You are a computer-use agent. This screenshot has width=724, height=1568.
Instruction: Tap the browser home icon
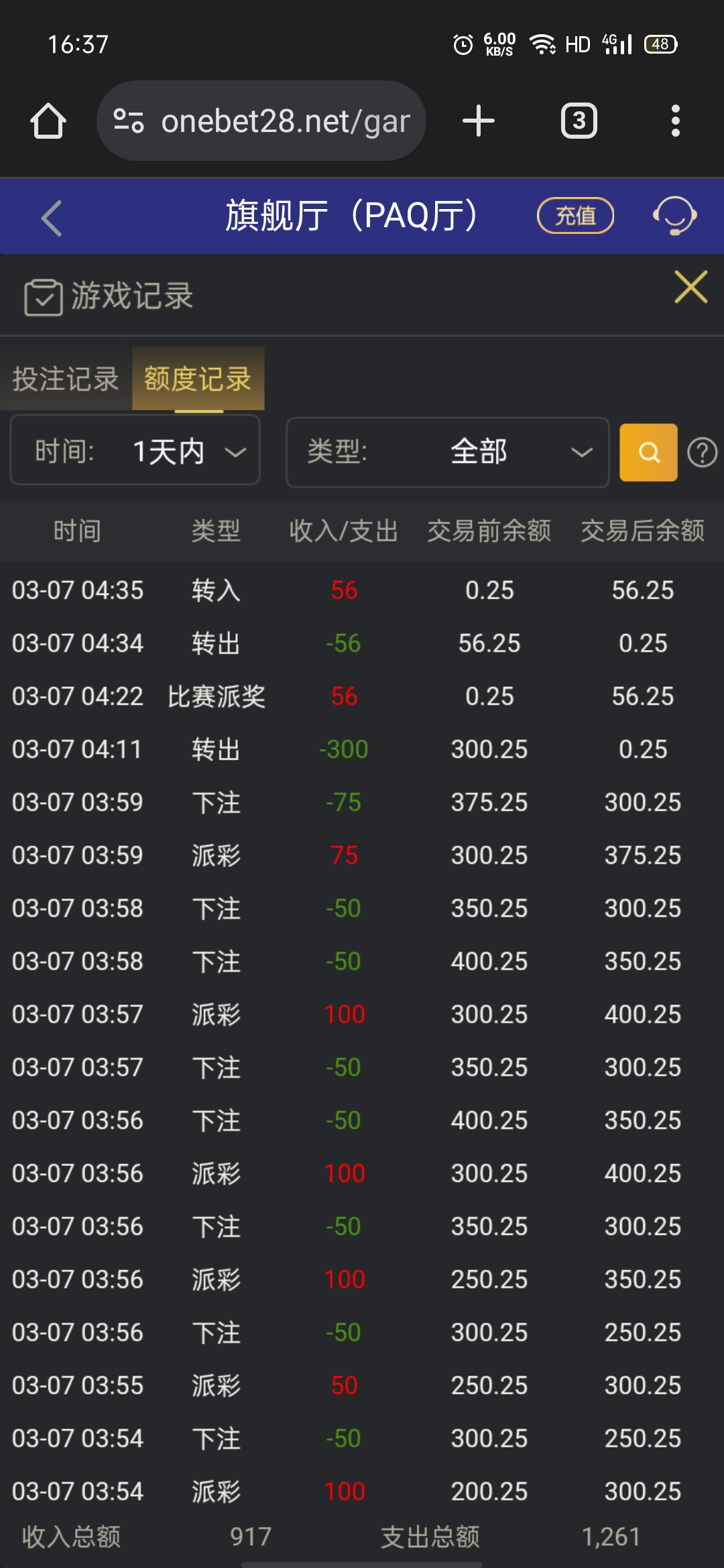(x=48, y=121)
